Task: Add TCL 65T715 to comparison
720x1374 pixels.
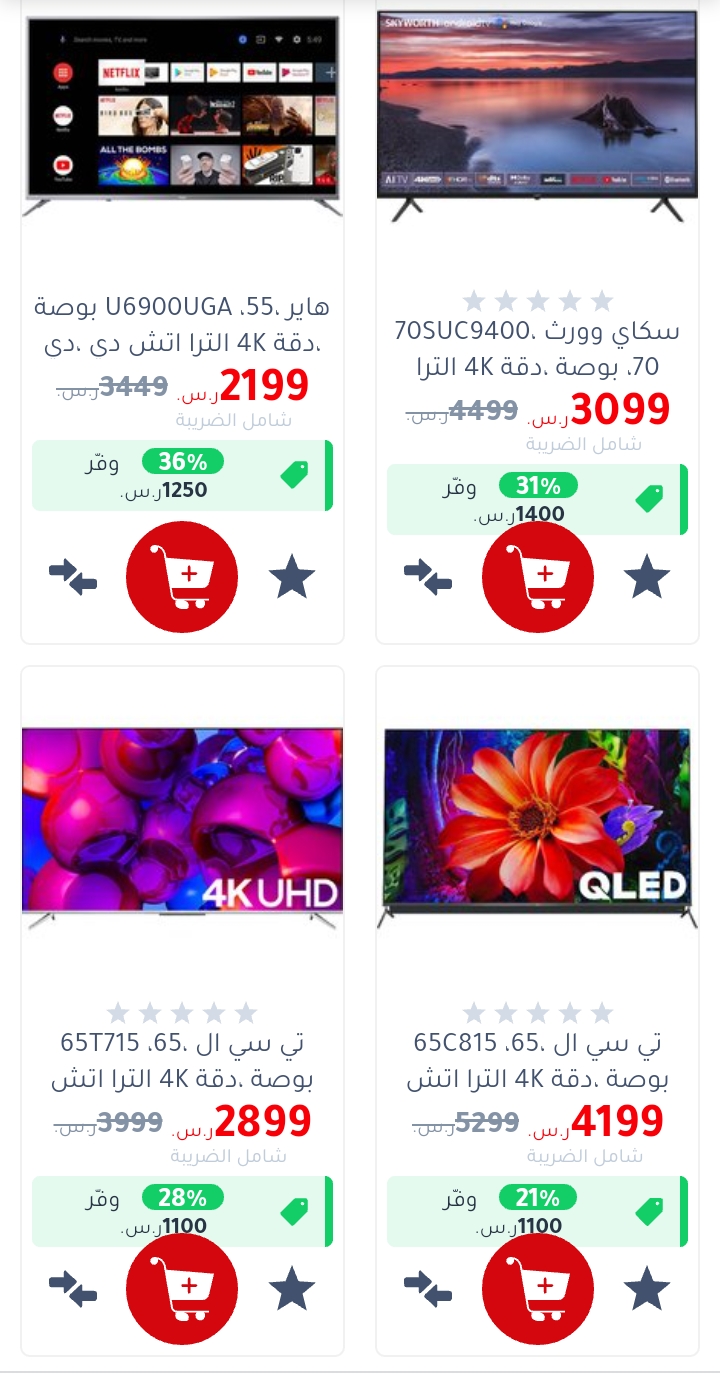Action: coord(73,1289)
